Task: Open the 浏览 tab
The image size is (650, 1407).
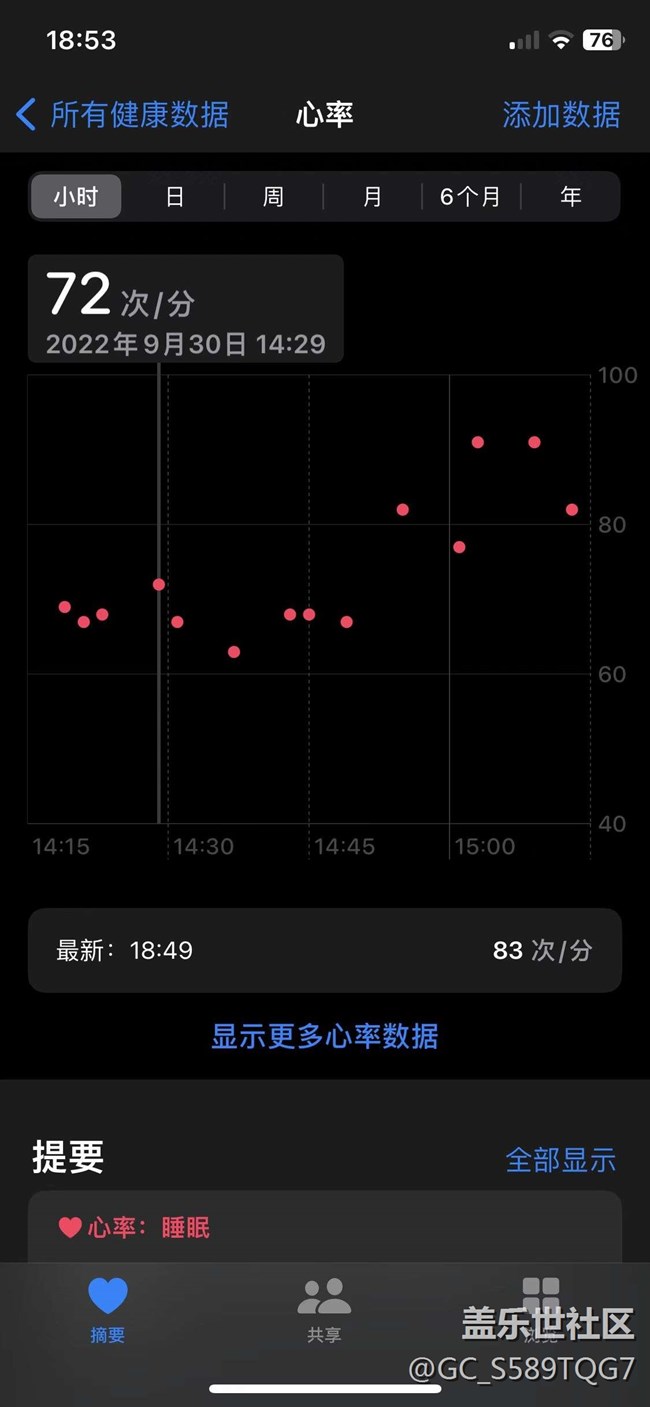Action: pyautogui.click(x=541, y=1308)
